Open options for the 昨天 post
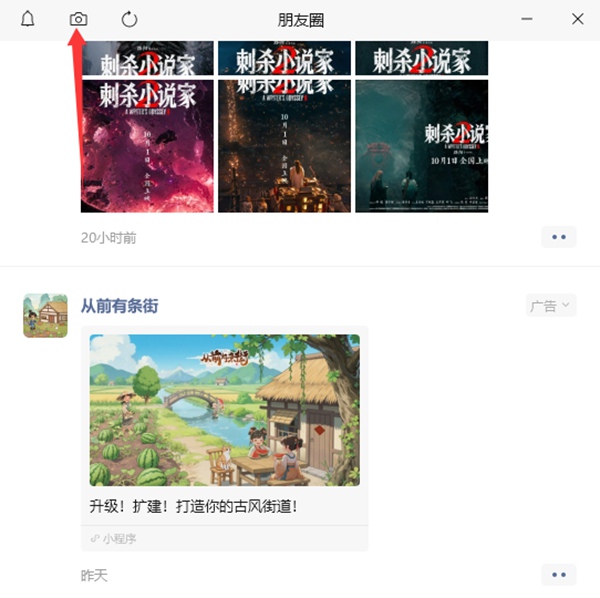 click(559, 575)
